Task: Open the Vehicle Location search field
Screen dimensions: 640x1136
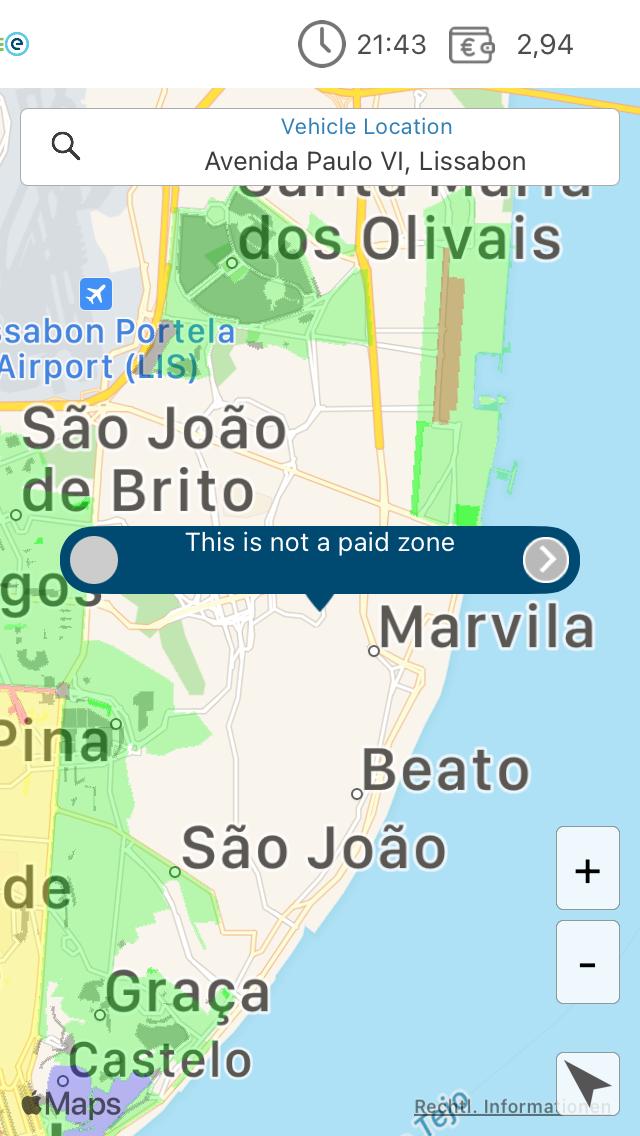Action: (x=320, y=146)
